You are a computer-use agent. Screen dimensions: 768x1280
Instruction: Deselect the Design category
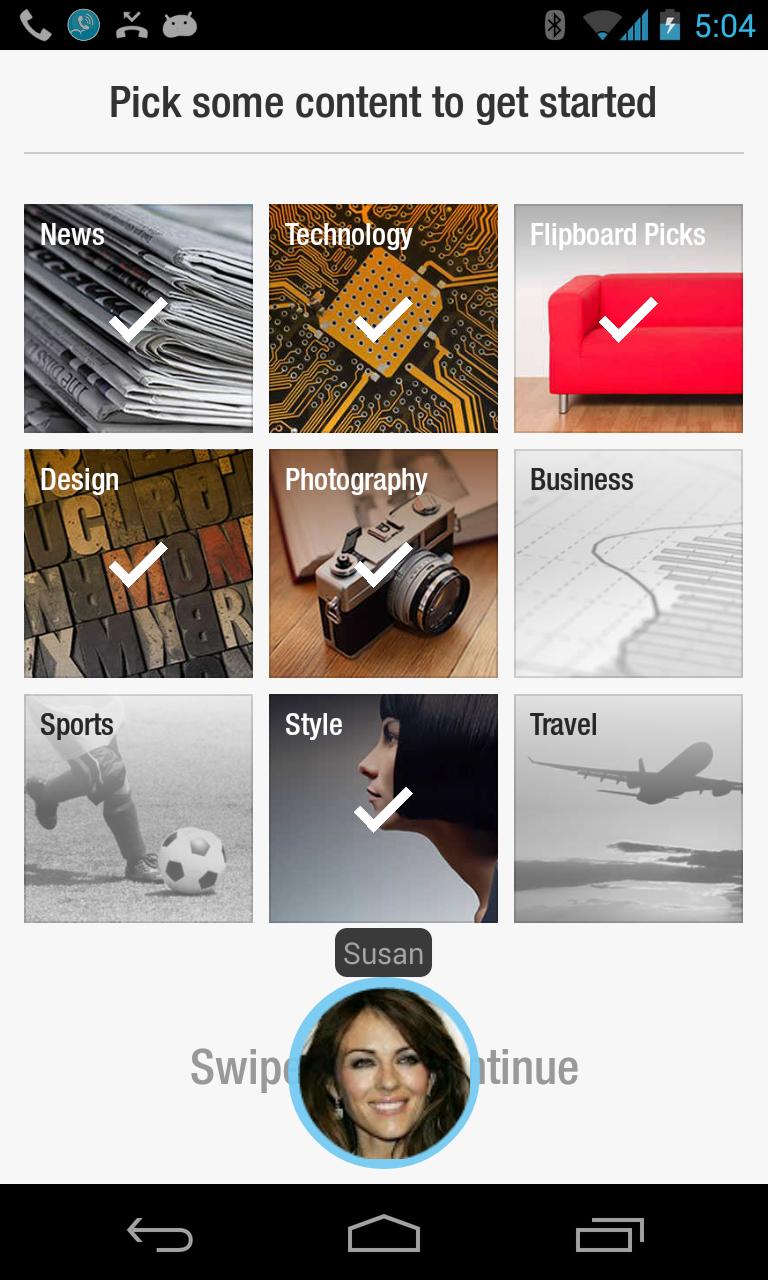[138, 563]
